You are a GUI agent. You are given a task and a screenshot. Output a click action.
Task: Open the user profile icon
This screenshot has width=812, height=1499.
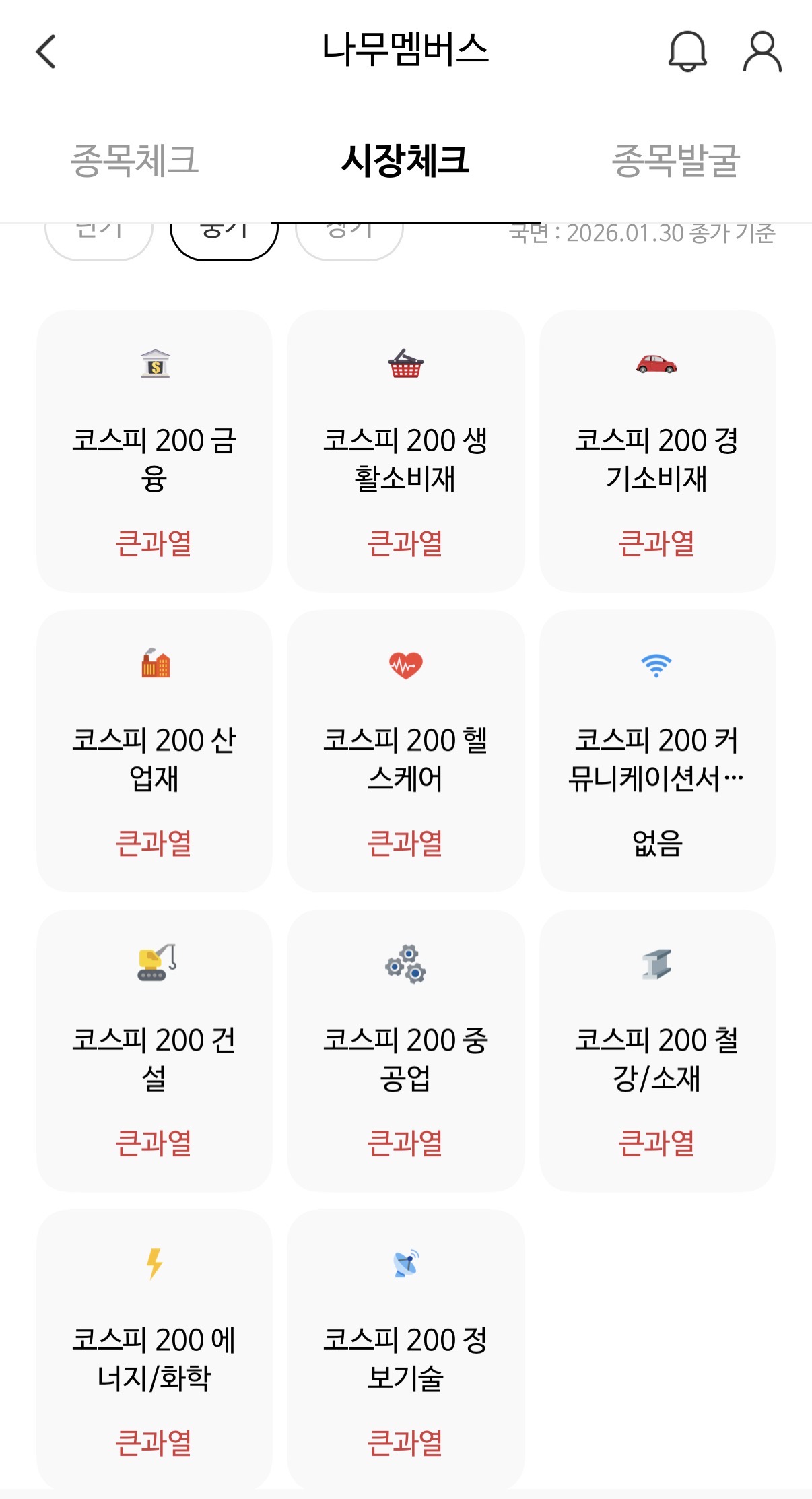pyautogui.click(x=762, y=51)
